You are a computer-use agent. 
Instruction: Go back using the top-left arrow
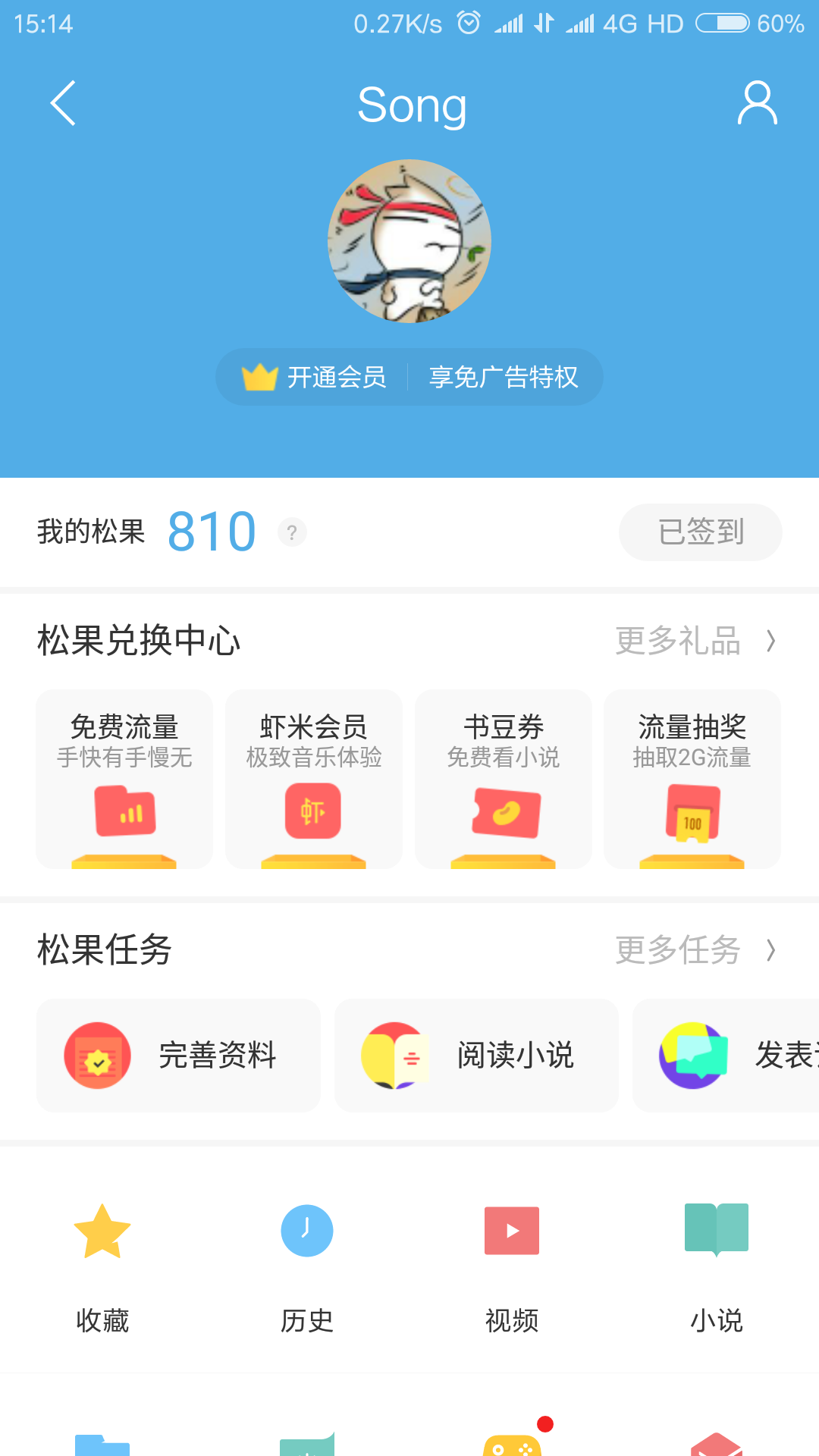click(64, 103)
